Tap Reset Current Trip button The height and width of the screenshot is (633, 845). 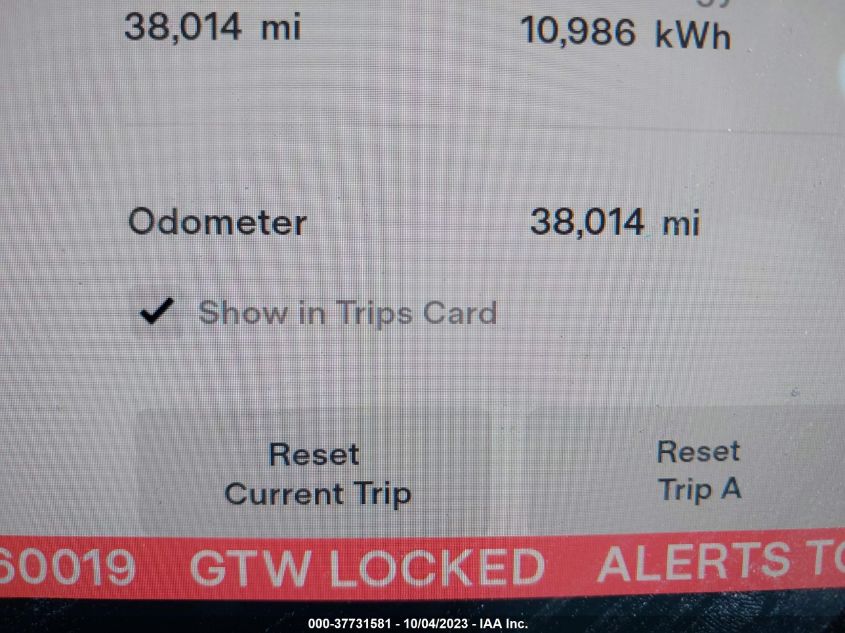pos(318,473)
